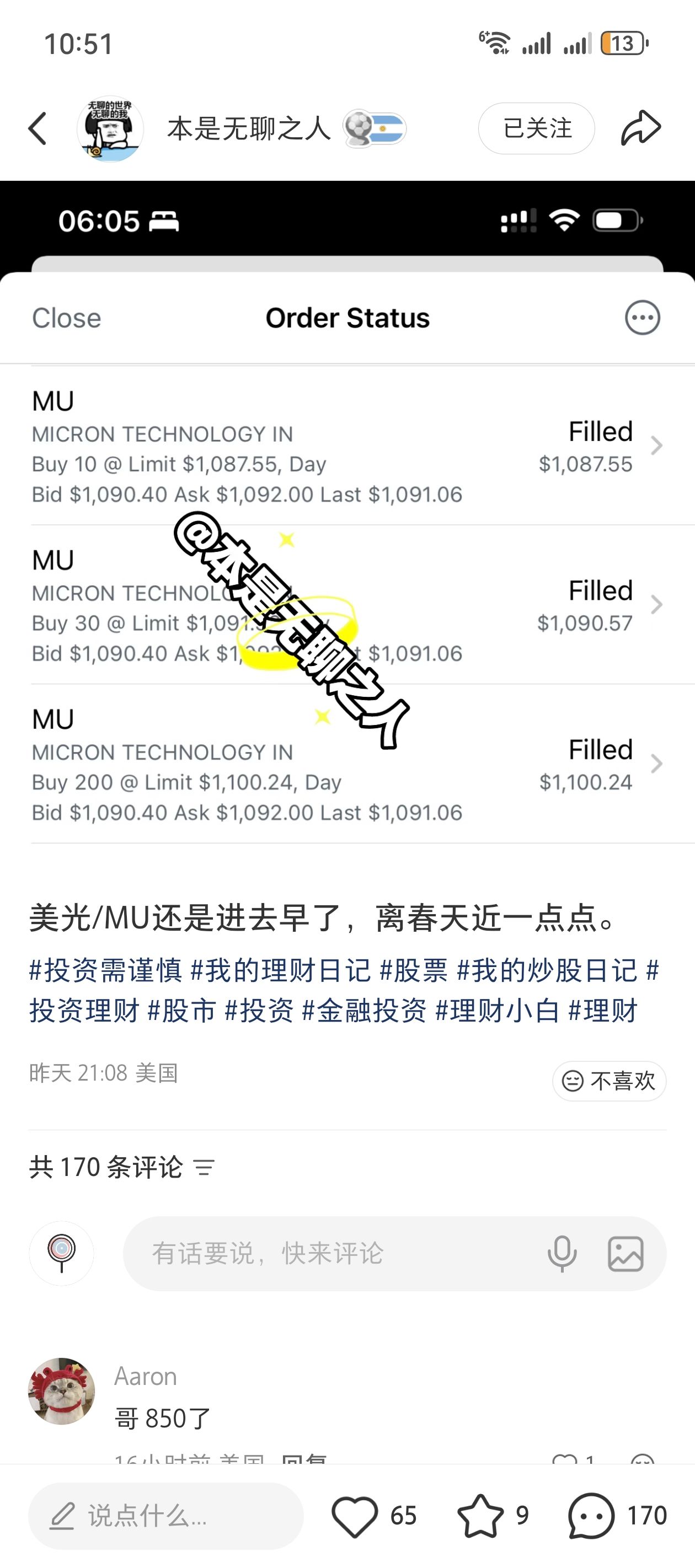Viewport: 695px width, 1568px height.
Task: Like the post with heart icon
Action: coord(355,1516)
